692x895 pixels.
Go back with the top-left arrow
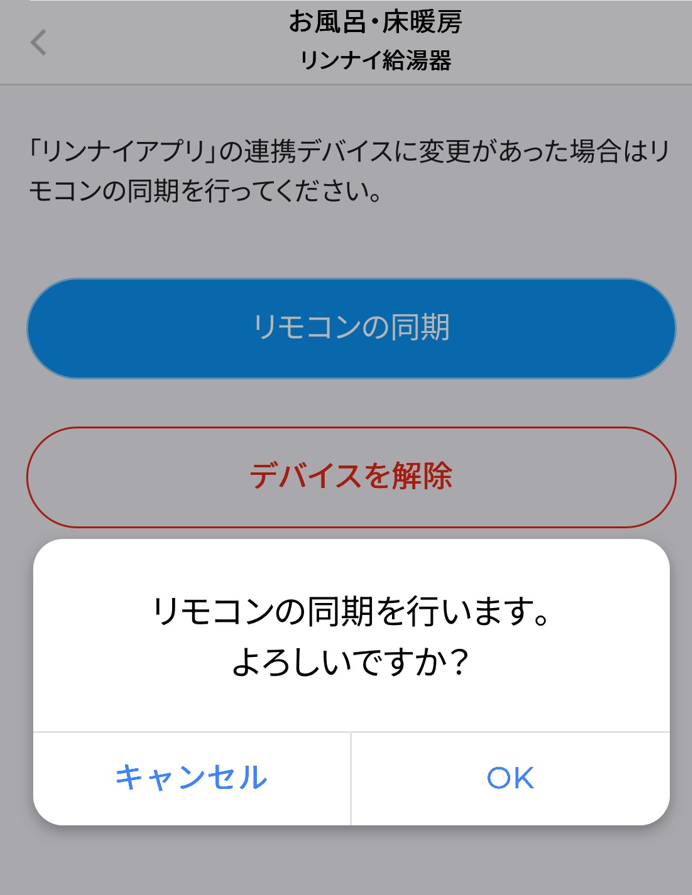[x=38, y=43]
